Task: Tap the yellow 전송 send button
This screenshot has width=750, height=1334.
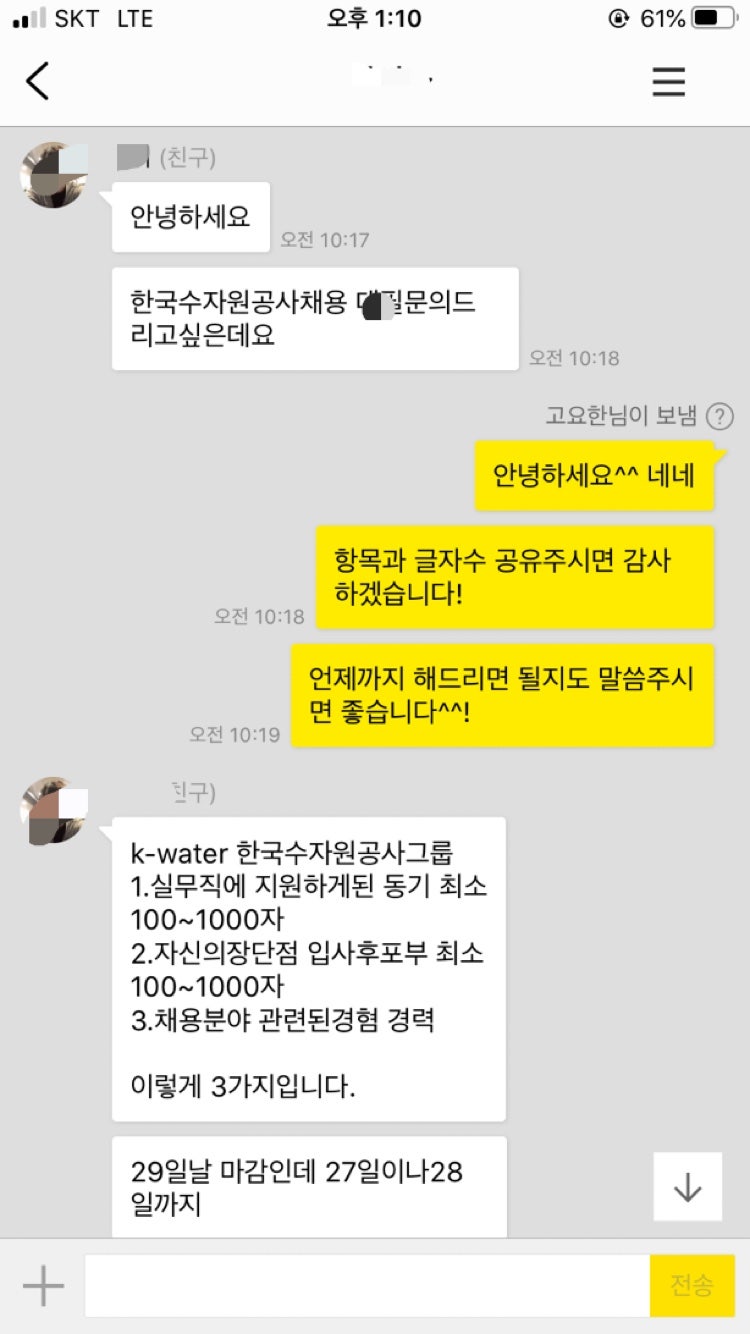Action: 692,1286
